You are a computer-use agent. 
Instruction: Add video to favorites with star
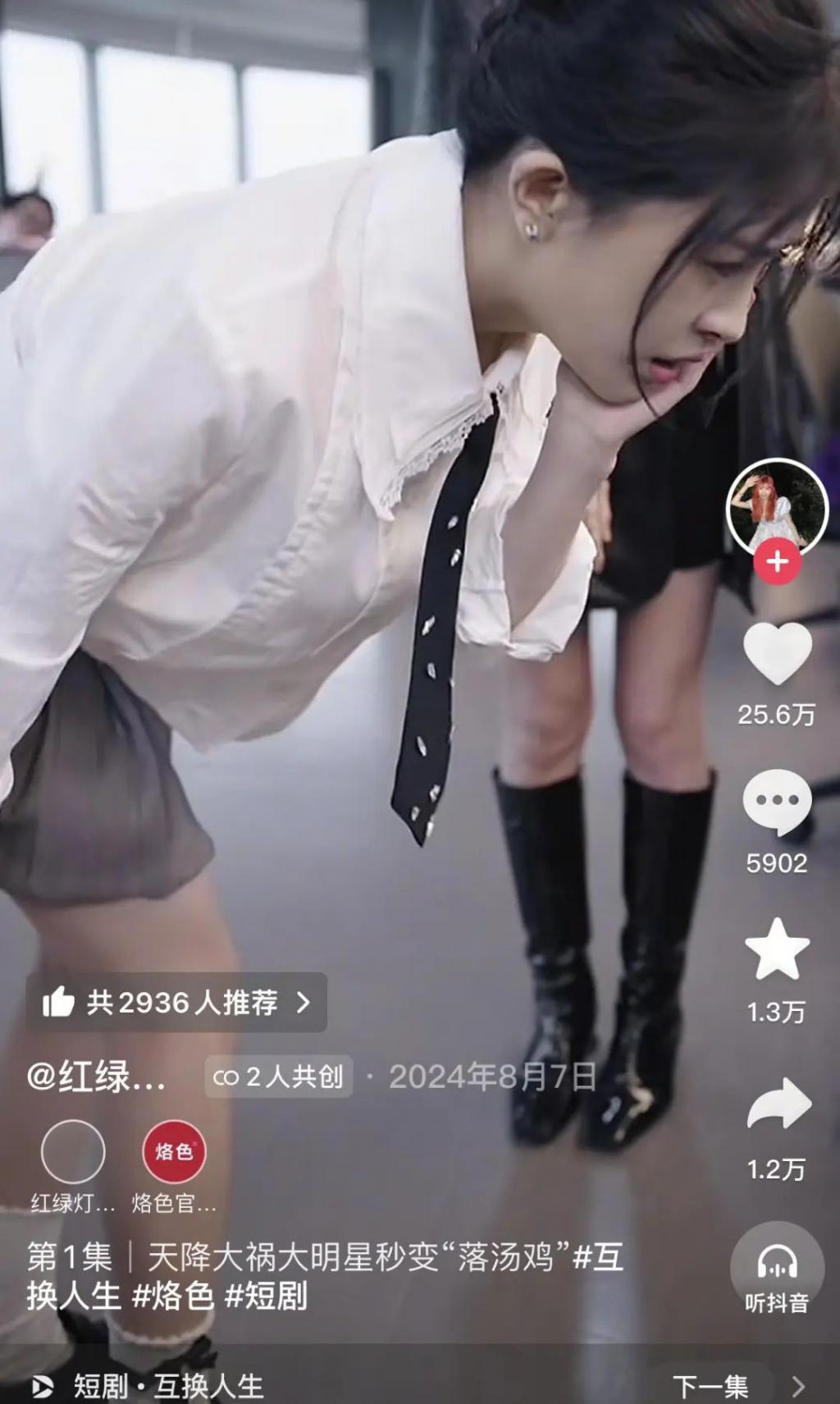(x=777, y=949)
